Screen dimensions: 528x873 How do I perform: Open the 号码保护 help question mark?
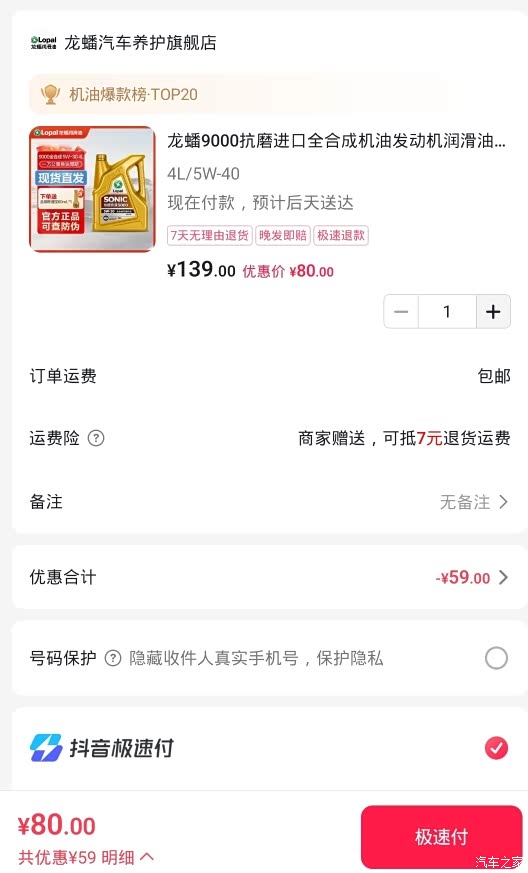pyautogui.click(x=113, y=659)
